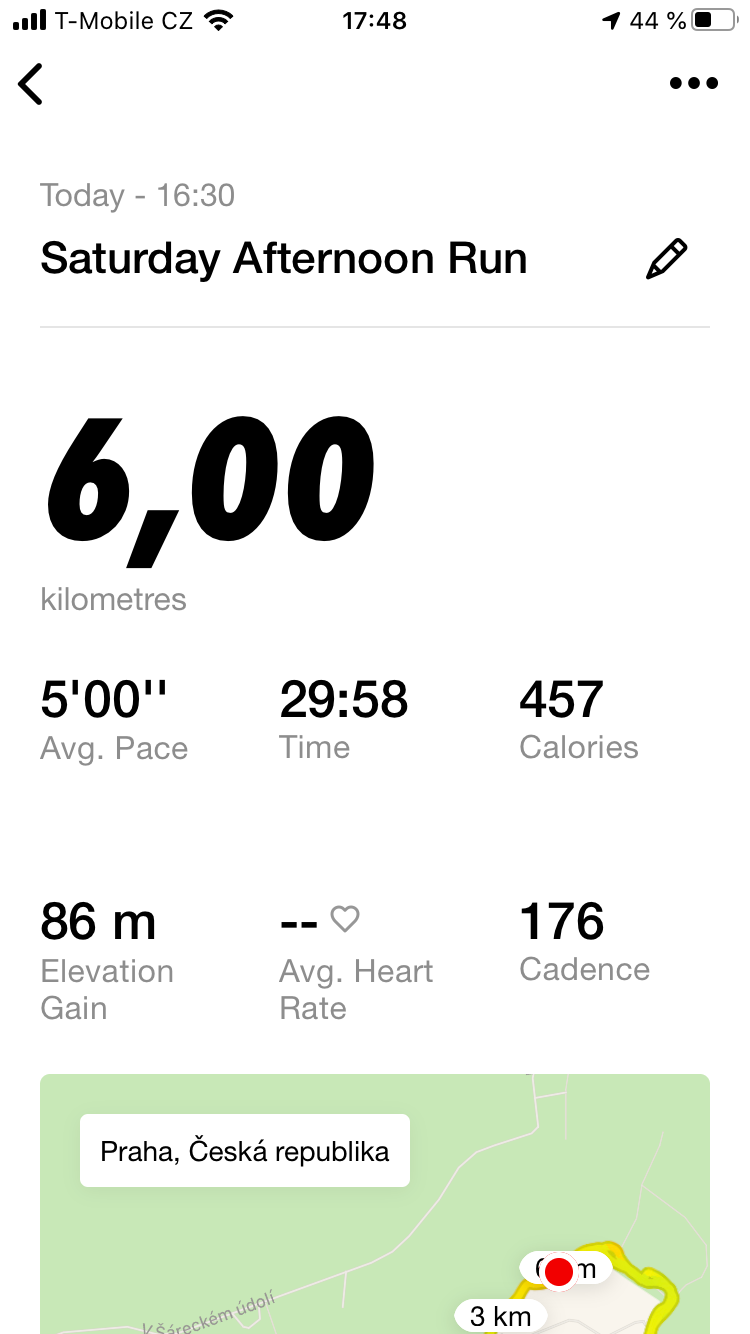Edit the Saturday Afternoon Run title
The height and width of the screenshot is (1334, 750).
click(667, 259)
